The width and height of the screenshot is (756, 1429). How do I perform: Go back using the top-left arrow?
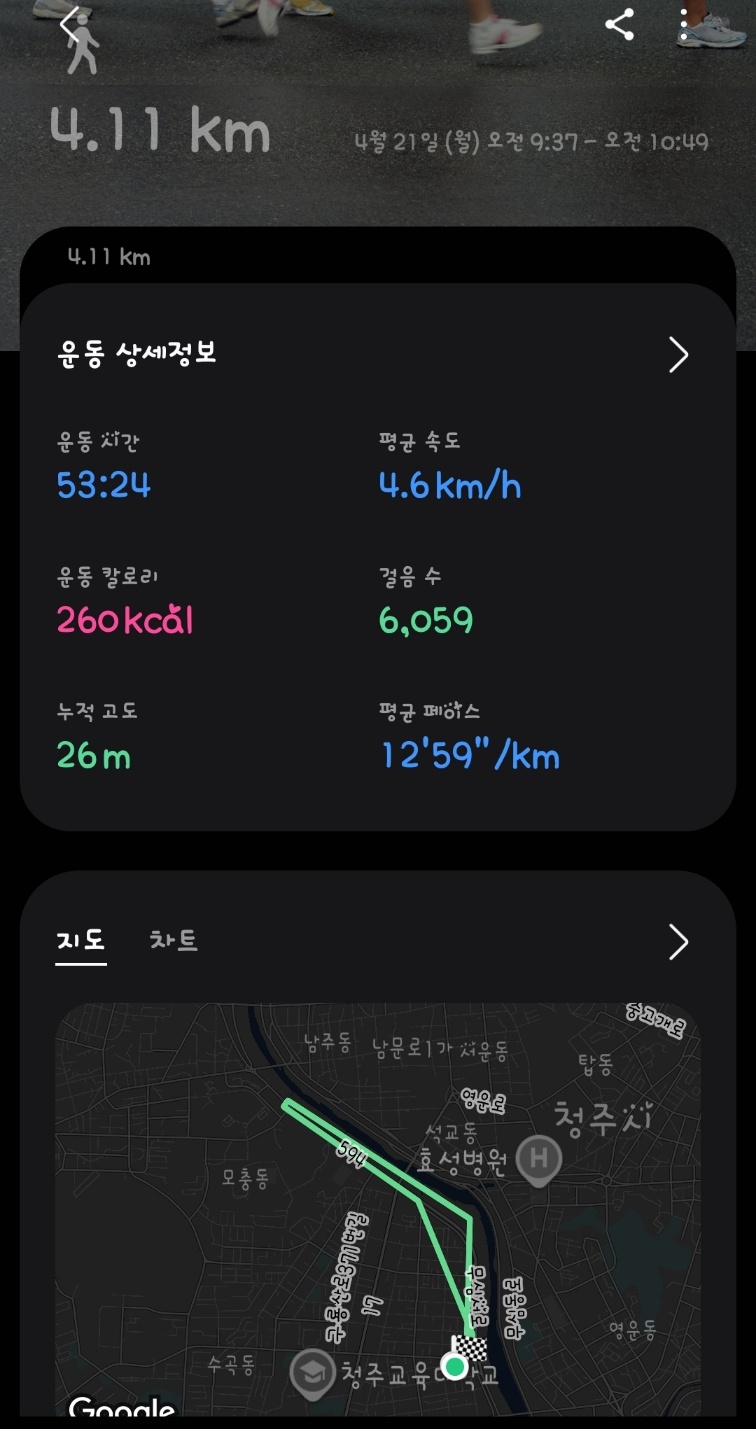[x=69, y=24]
